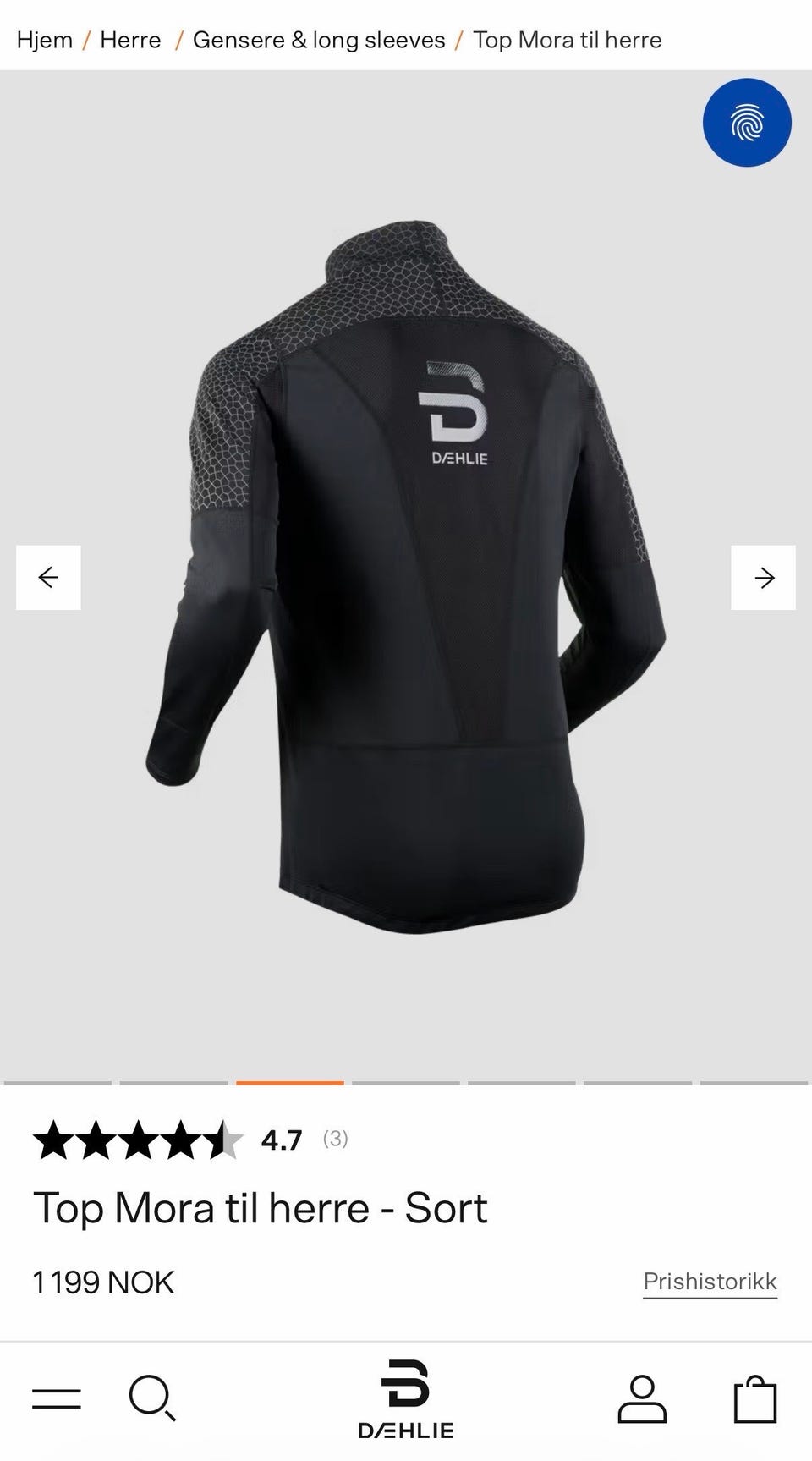Open the hamburger menu
Image resolution: width=812 pixels, height=1461 pixels.
click(x=57, y=1398)
